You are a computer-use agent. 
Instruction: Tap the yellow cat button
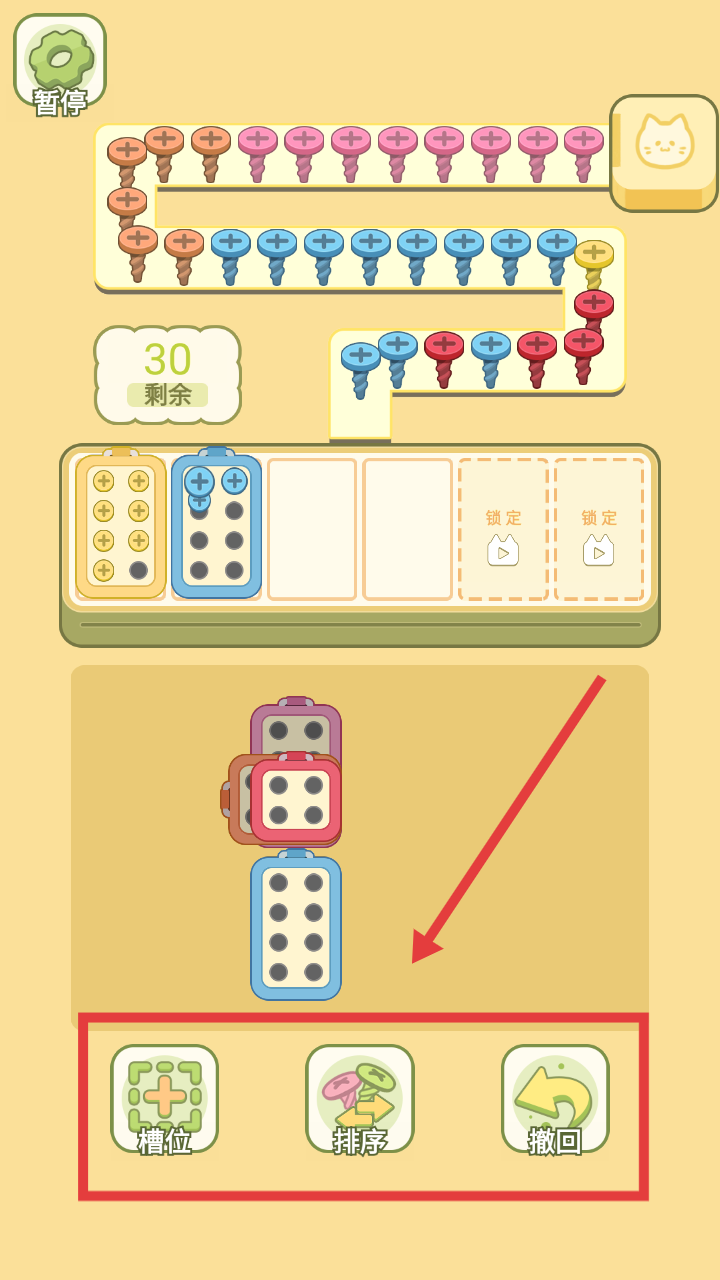[664, 152]
